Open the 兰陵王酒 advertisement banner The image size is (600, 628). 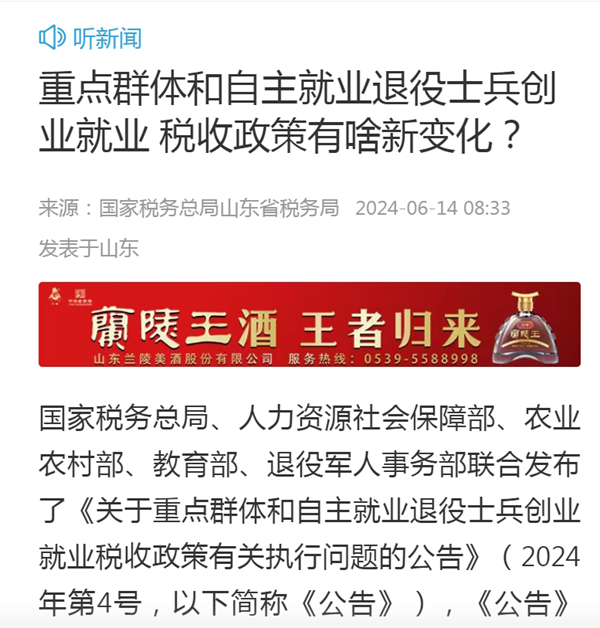(309, 324)
